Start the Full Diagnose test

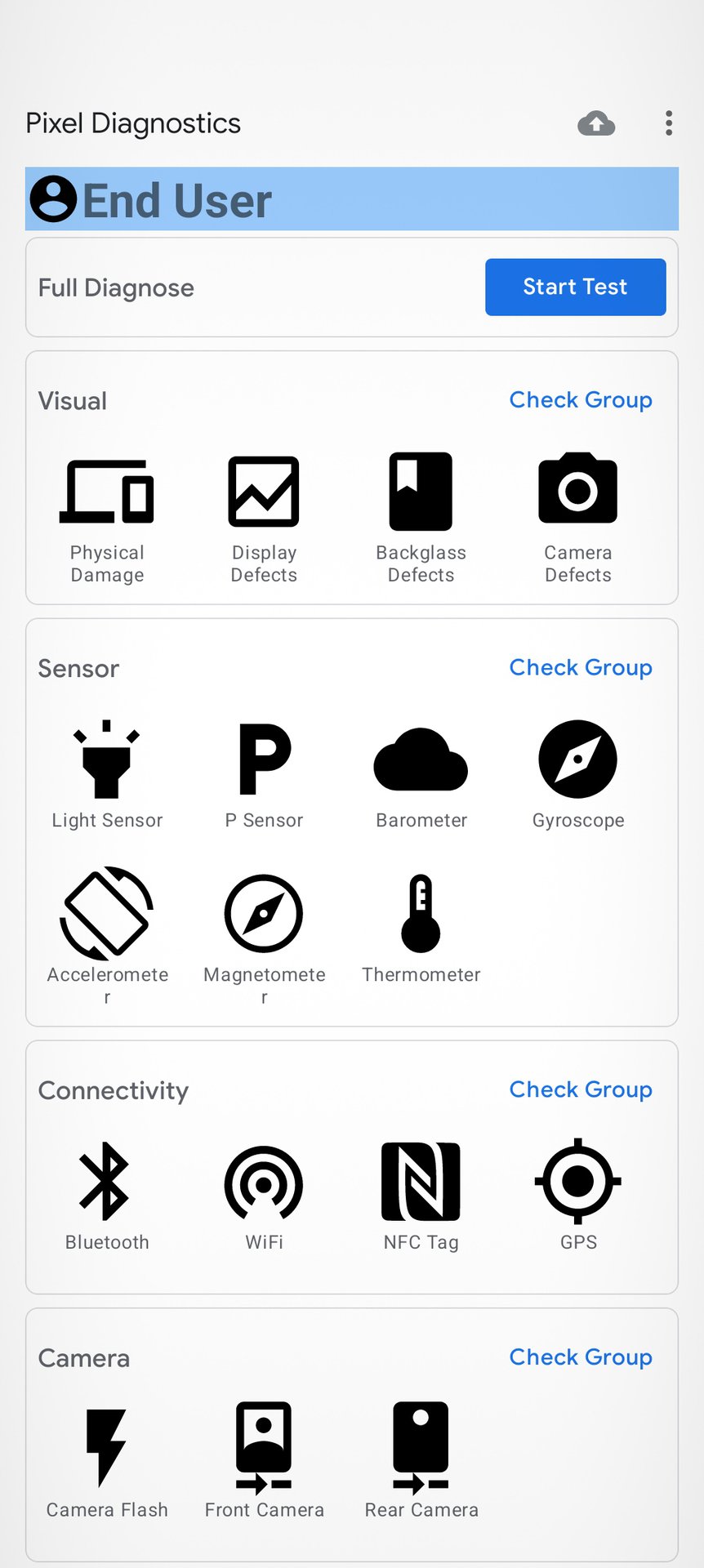pyautogui.click(x=575, y=287)
